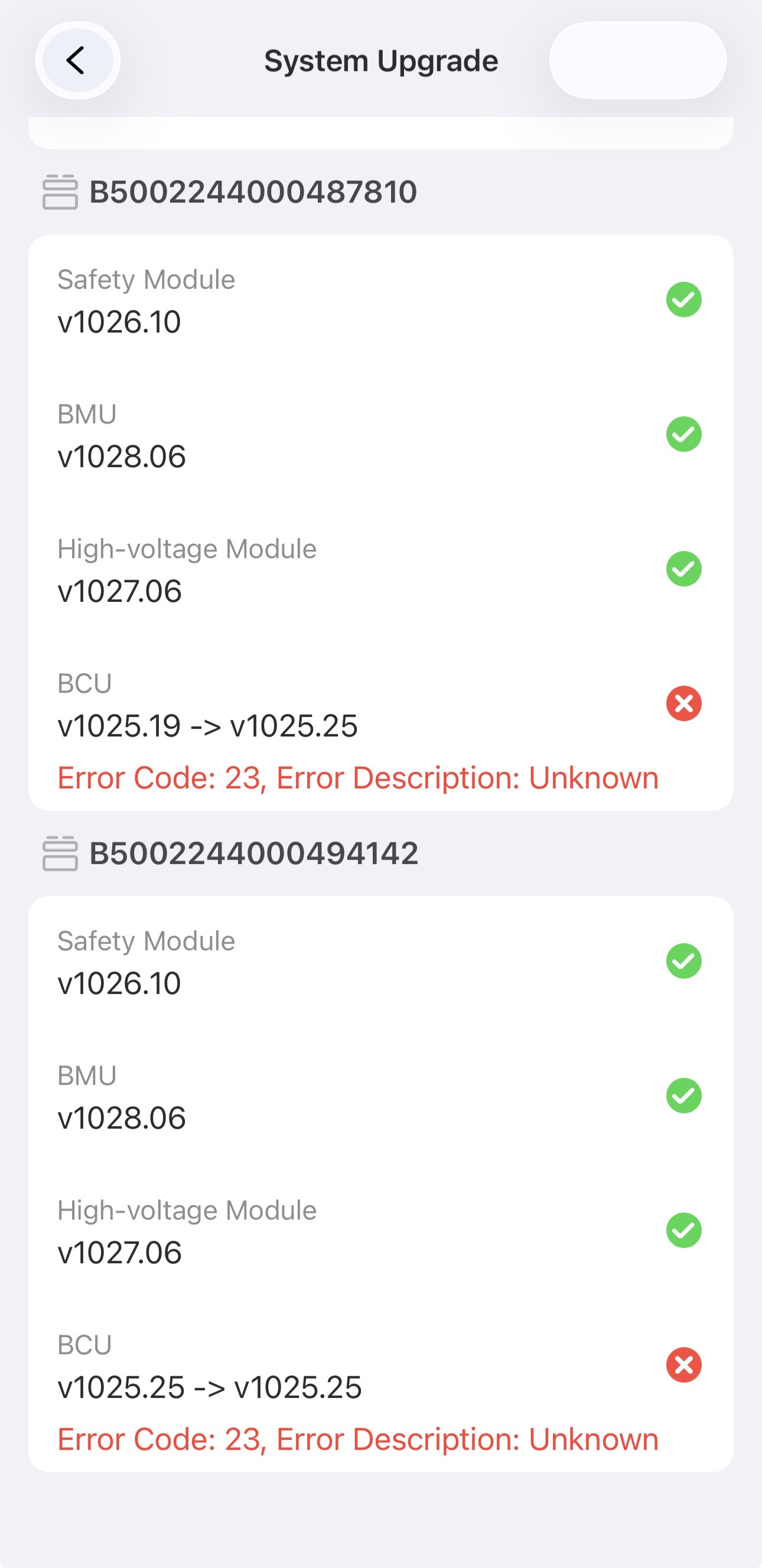
Task: Go back from System Upgrade
Action: (77, 60)
